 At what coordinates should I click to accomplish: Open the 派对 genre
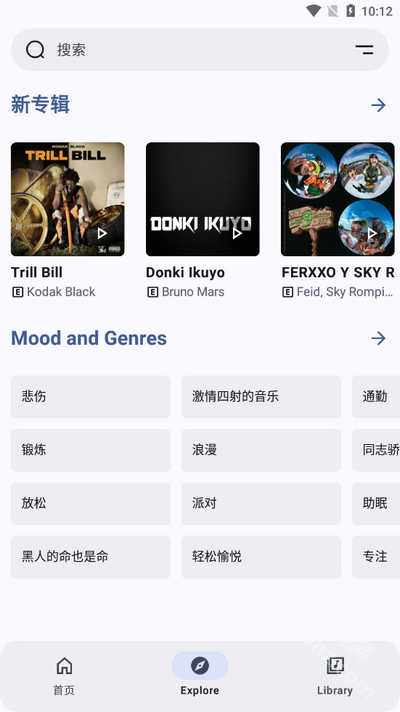[x=261, y=504]
